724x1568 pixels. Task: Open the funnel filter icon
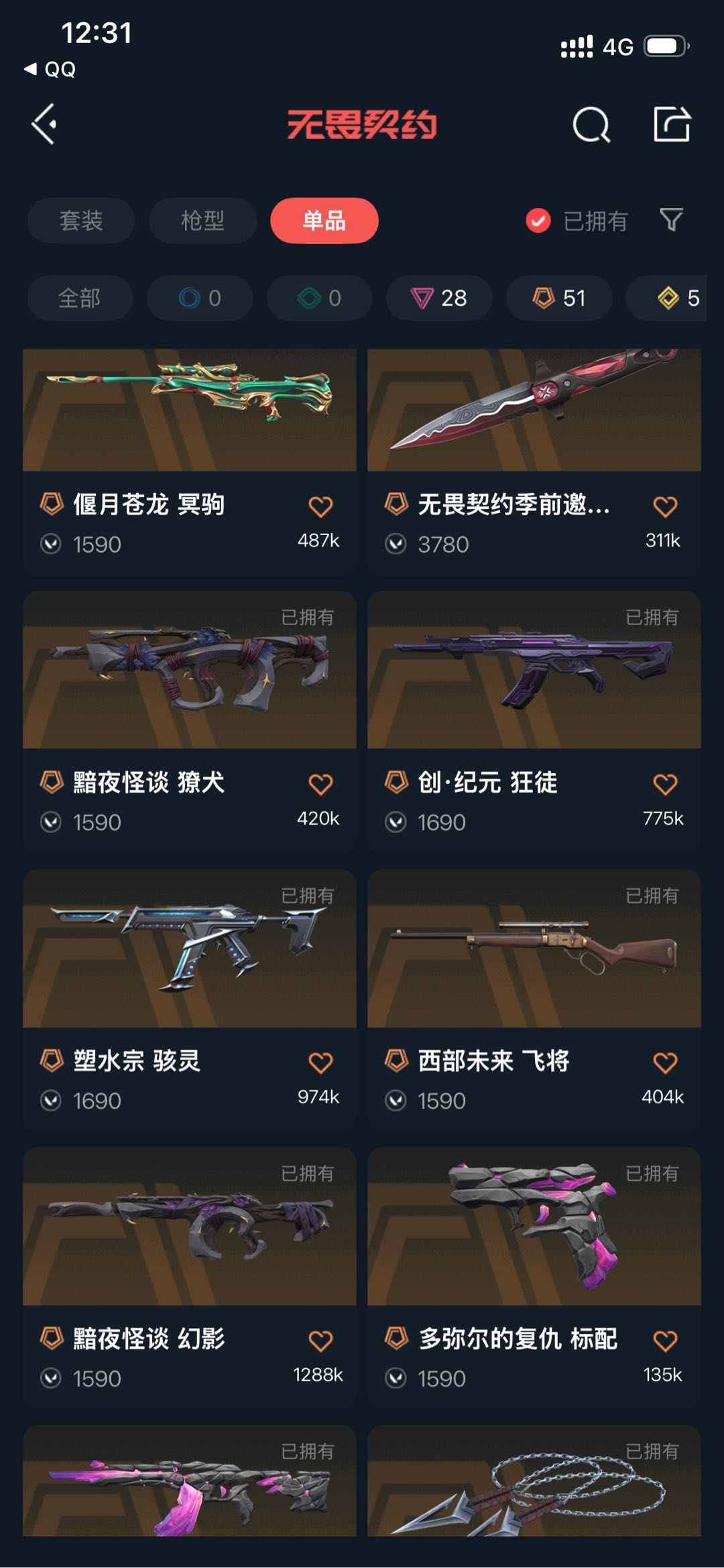(x=671, y=220)
